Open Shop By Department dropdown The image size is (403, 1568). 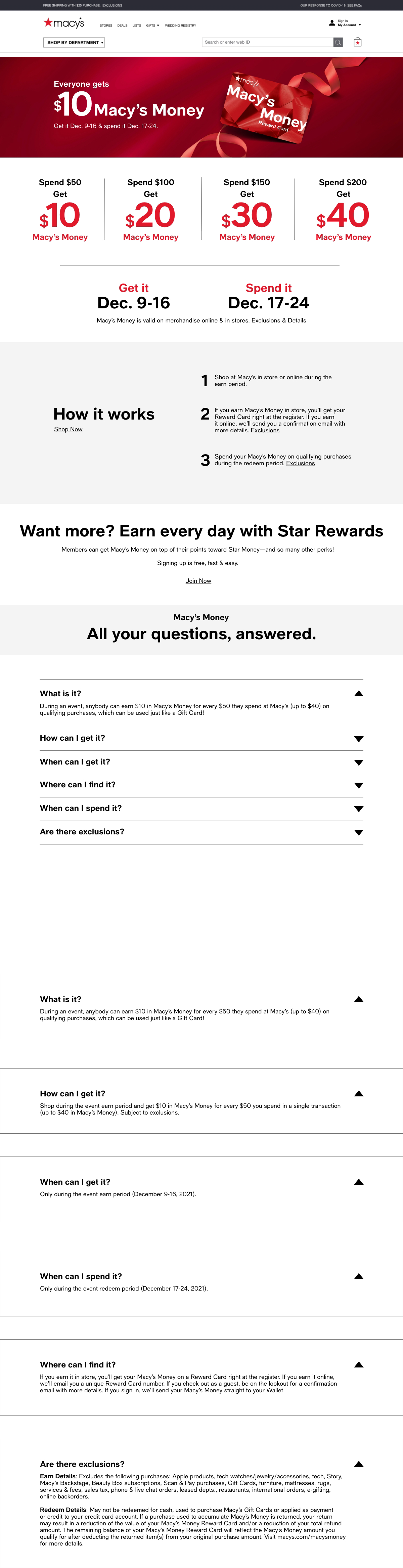(74, 43)
